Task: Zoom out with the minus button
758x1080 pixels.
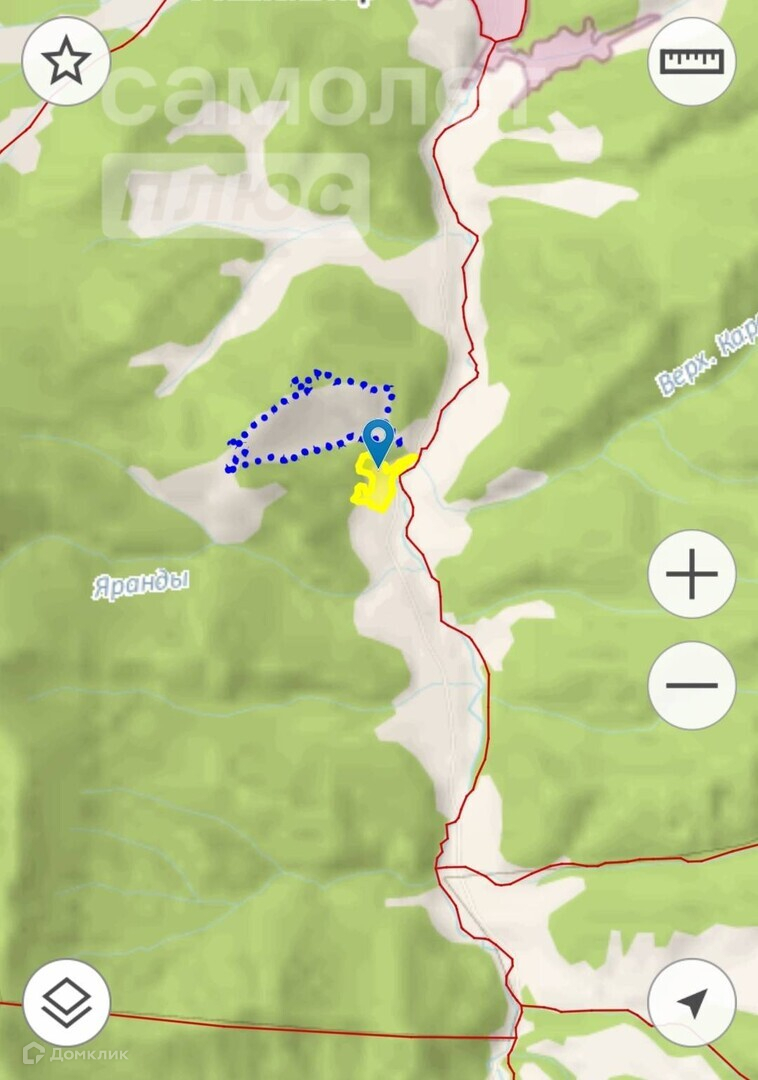Action: (x=691, y=686)
